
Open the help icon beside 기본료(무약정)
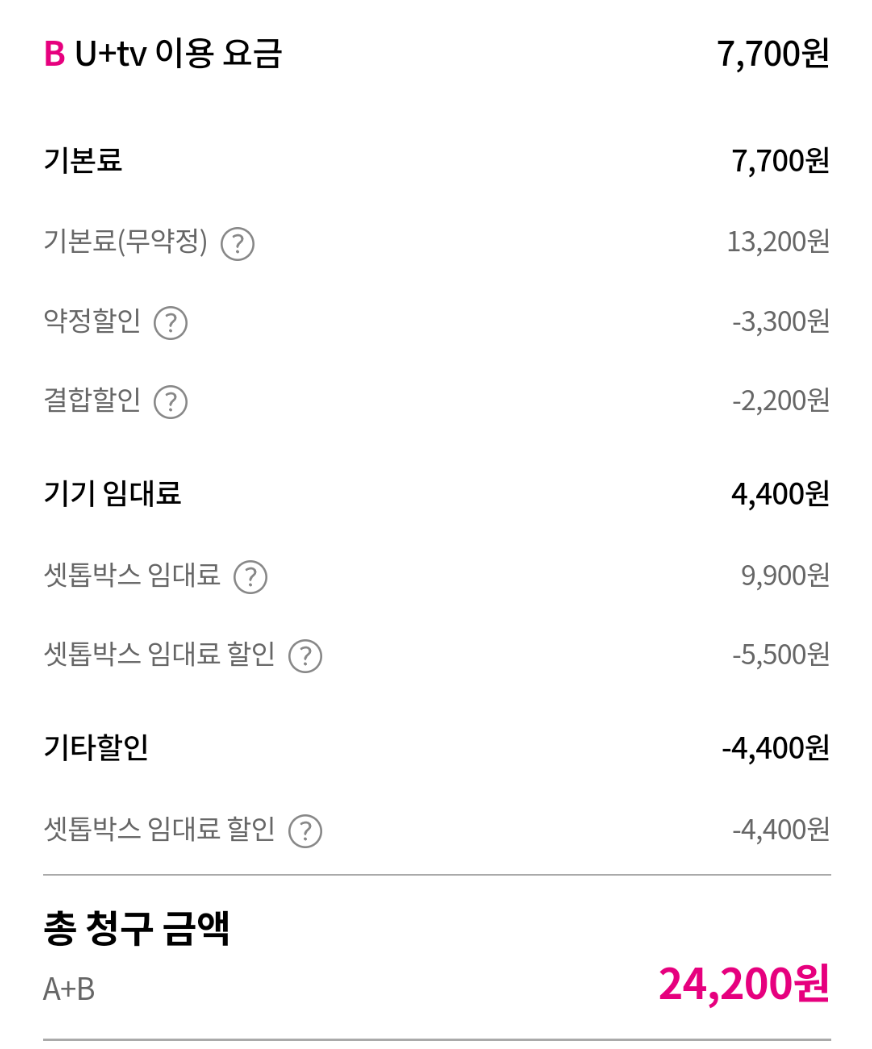pos(237,244)
